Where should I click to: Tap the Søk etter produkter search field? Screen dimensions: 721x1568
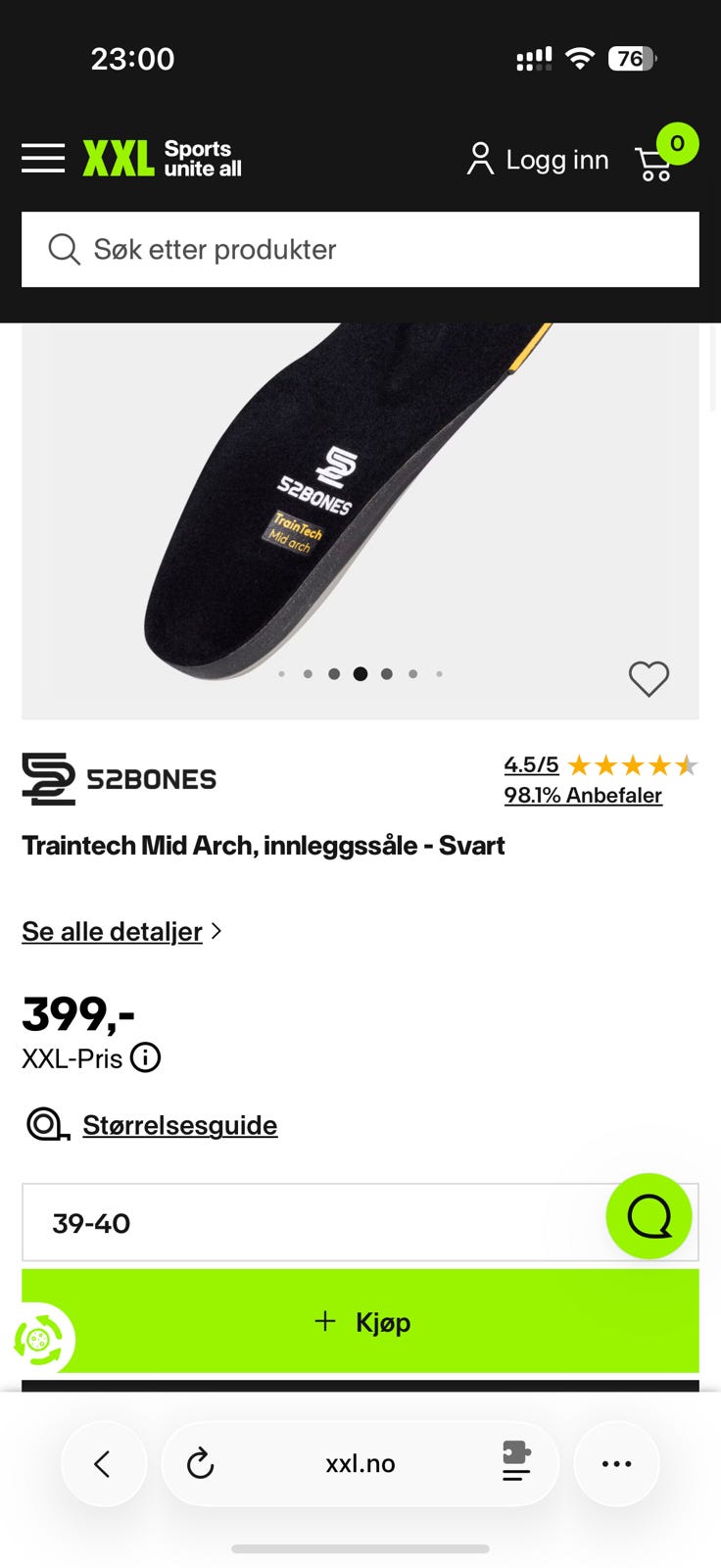click(360, 250)
